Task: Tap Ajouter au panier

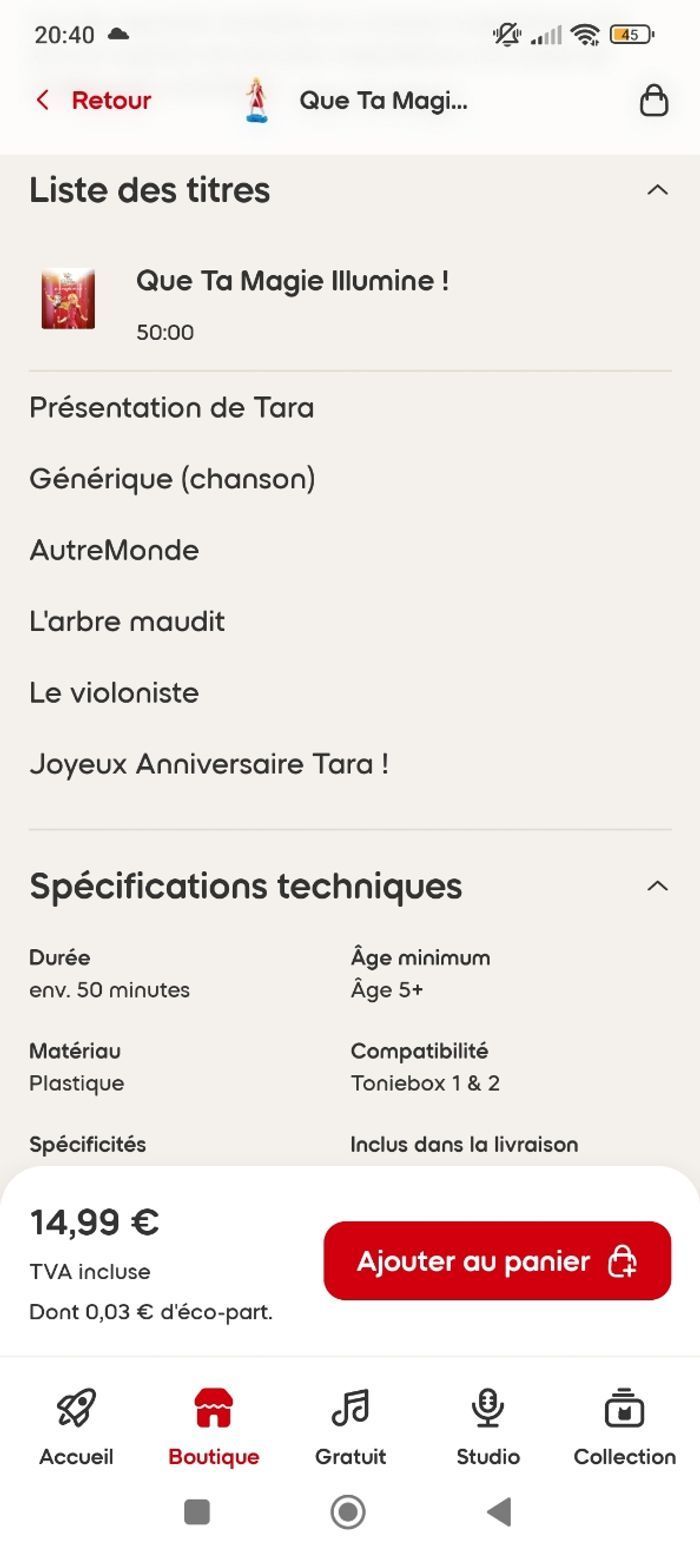Action: (x=497, y=1261)
